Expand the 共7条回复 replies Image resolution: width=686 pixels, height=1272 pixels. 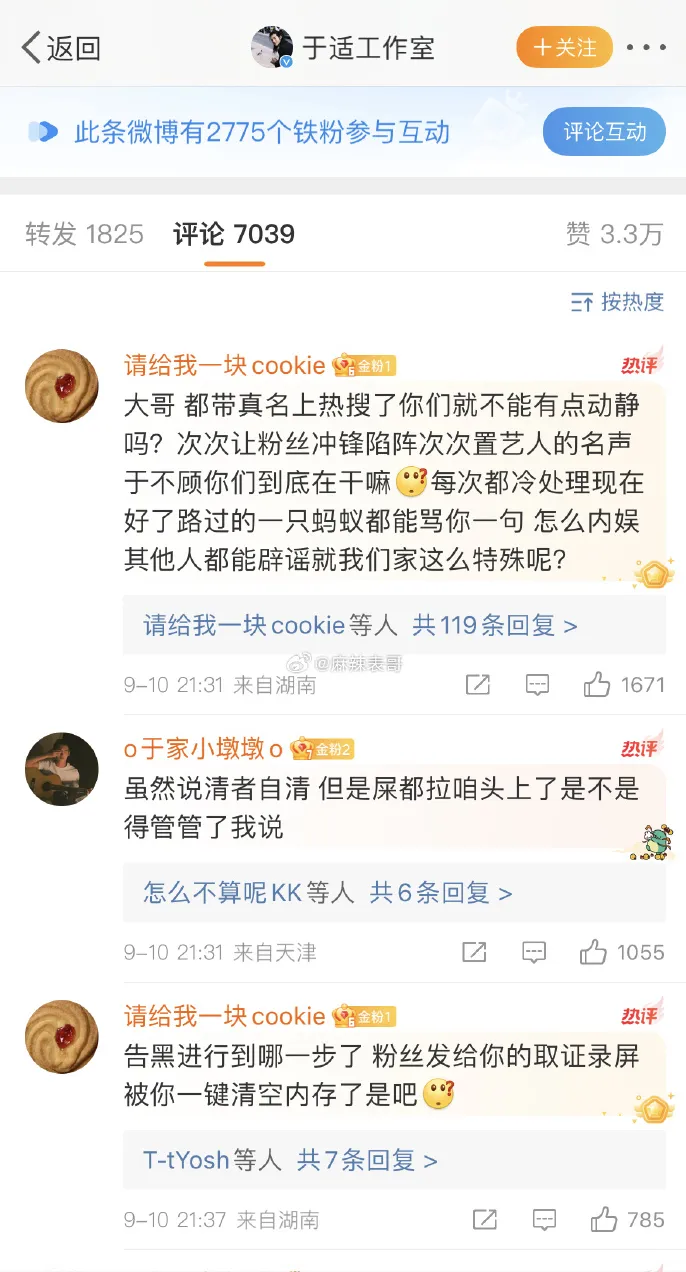tap(367, 1160)
